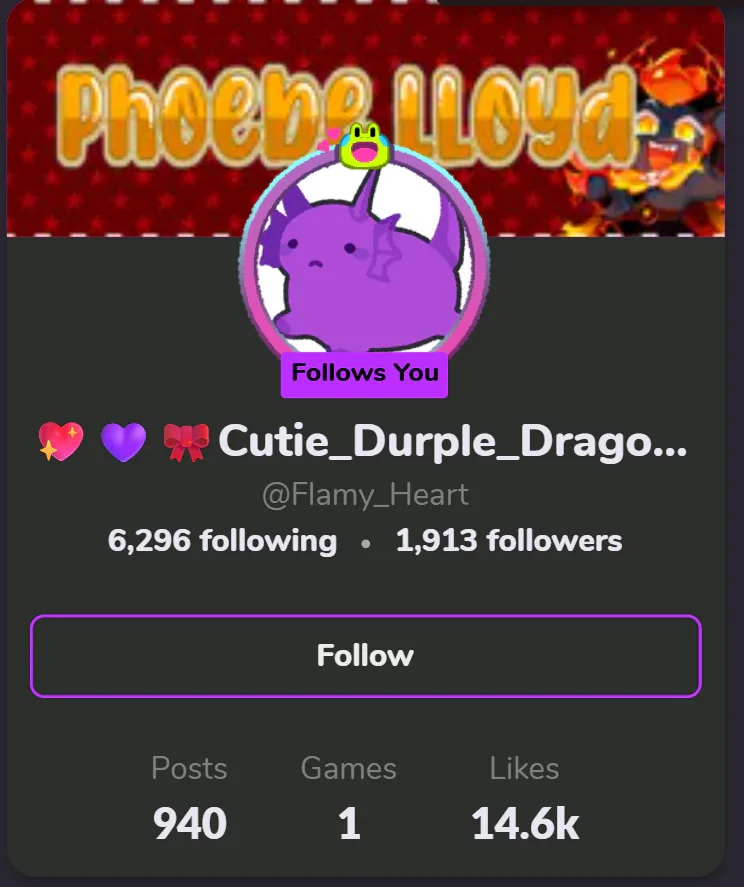View the 6,296 following list
This screenshot has width=744, height=887.
[x=222, y=541]
